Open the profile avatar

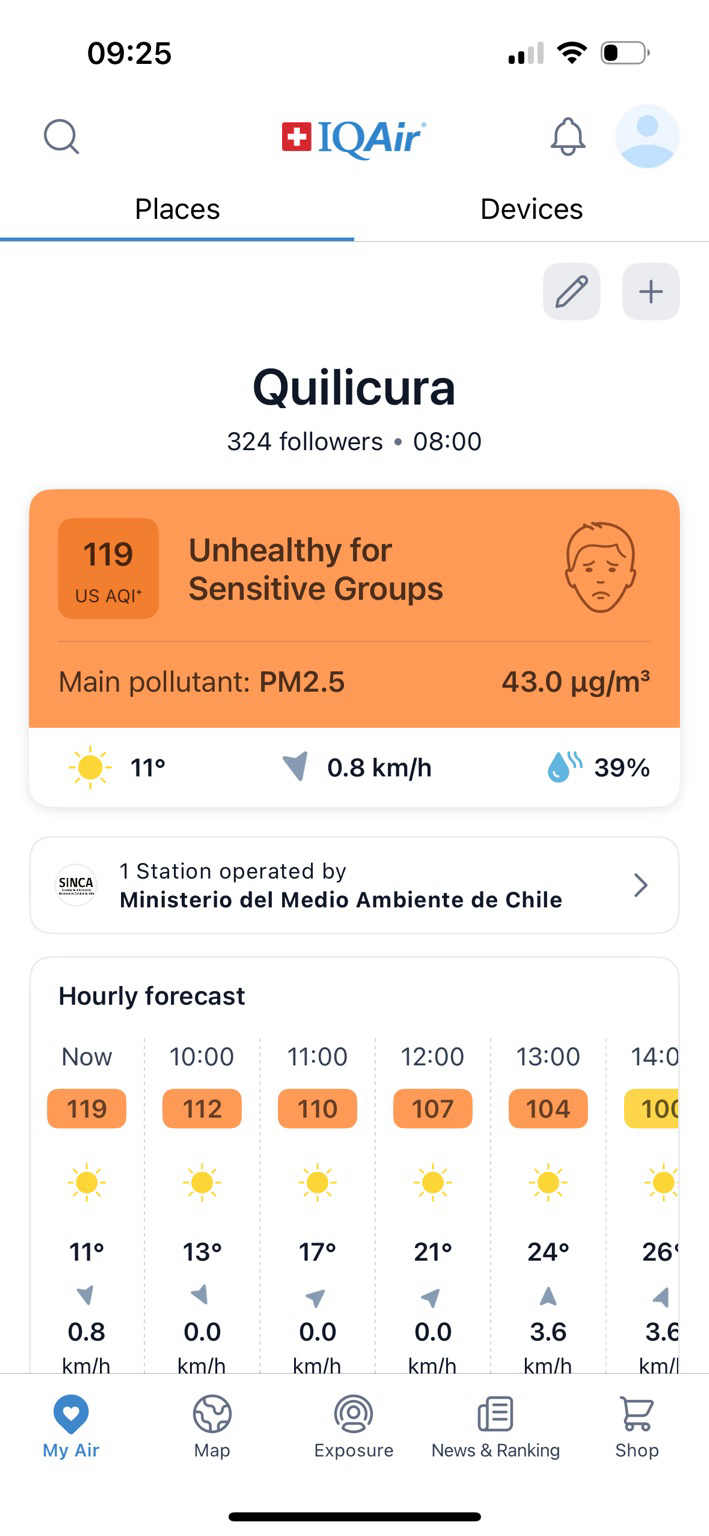(x=647, y=136)
